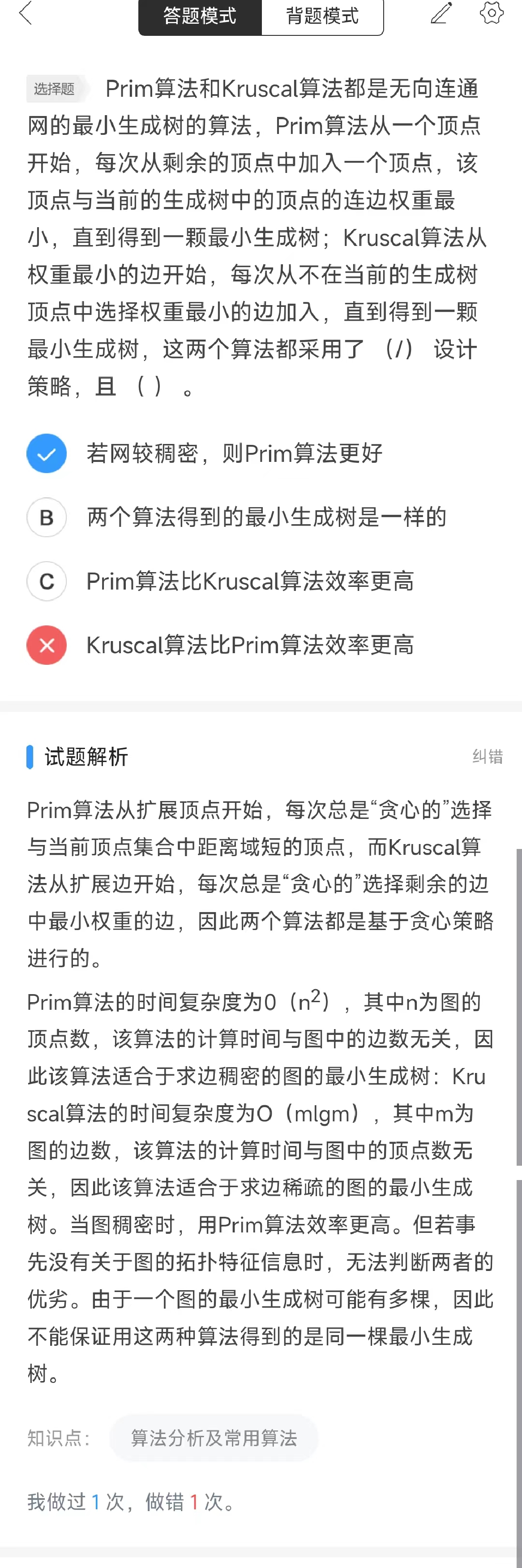Tap 纠错 to report an error

pyautogui.click(x=488, y=757)
